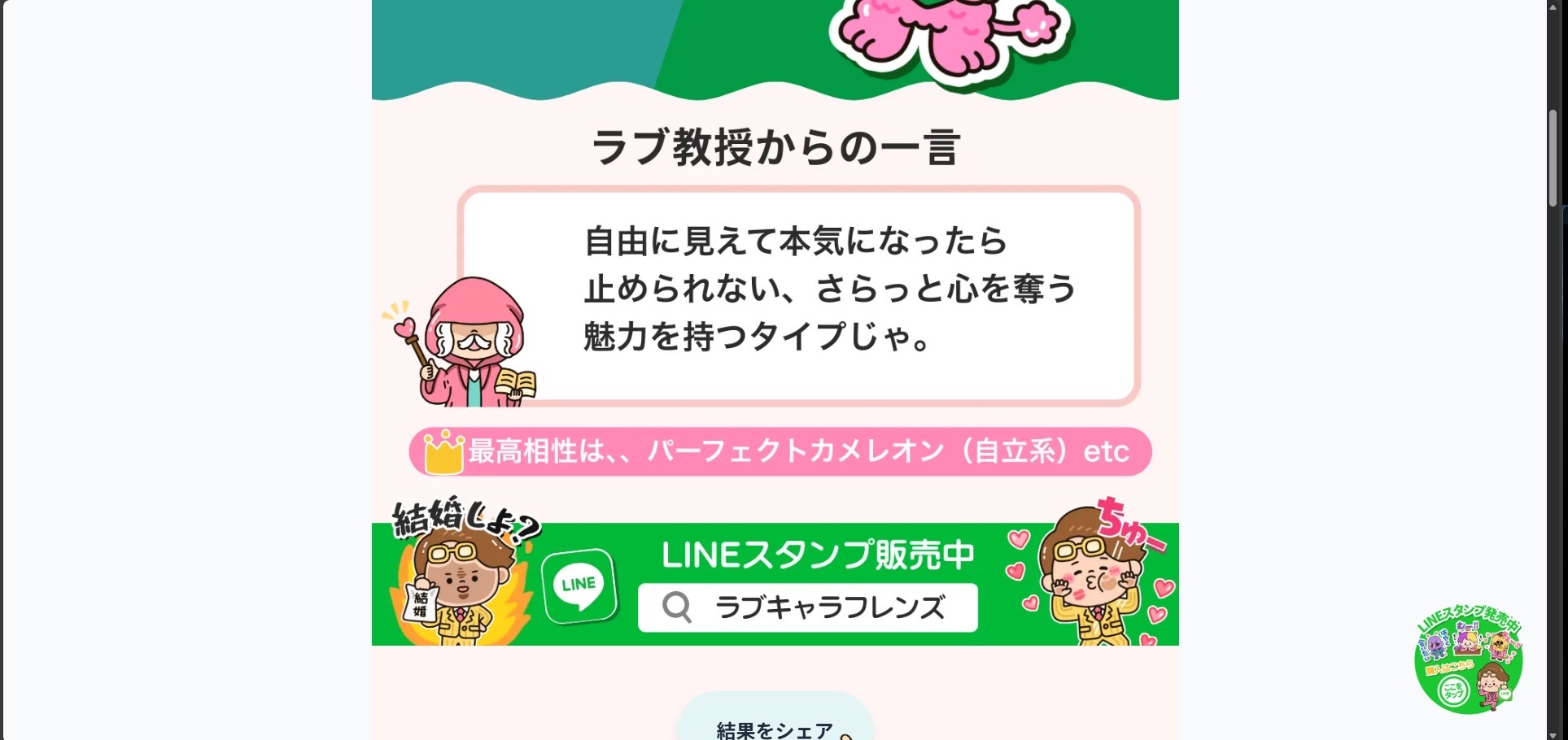Screen dimensions: 1568x740
Task: Open the floating LINEスタンプ発売中 badge
Action: (1468, 660)
